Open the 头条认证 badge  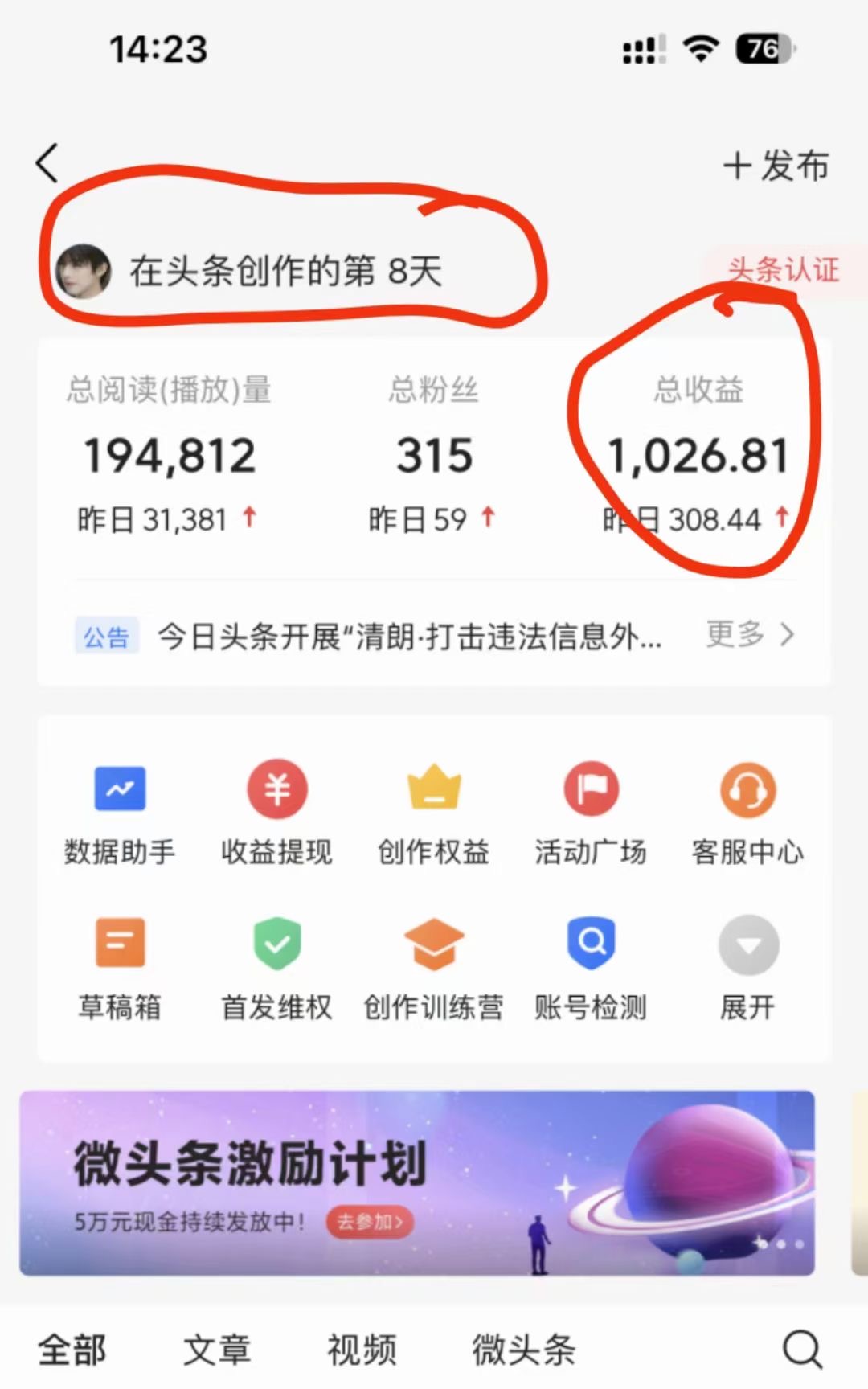(x=783, y=269)
